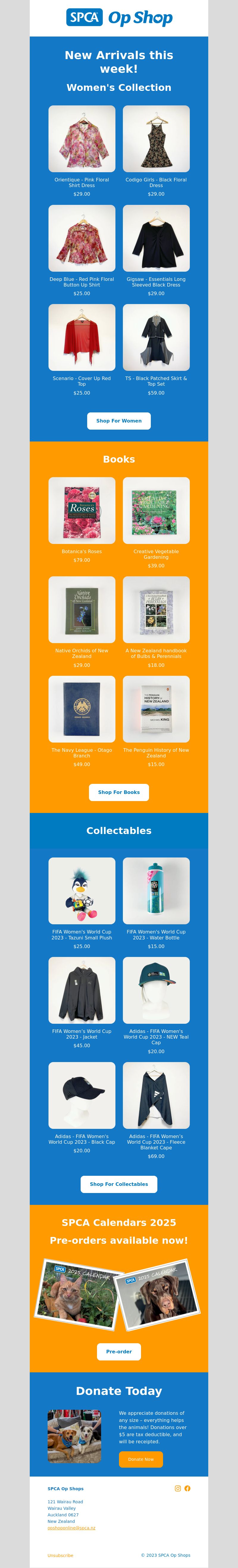
Task: View Creative Vegetable Gardening book
Action: coord(156,510)
